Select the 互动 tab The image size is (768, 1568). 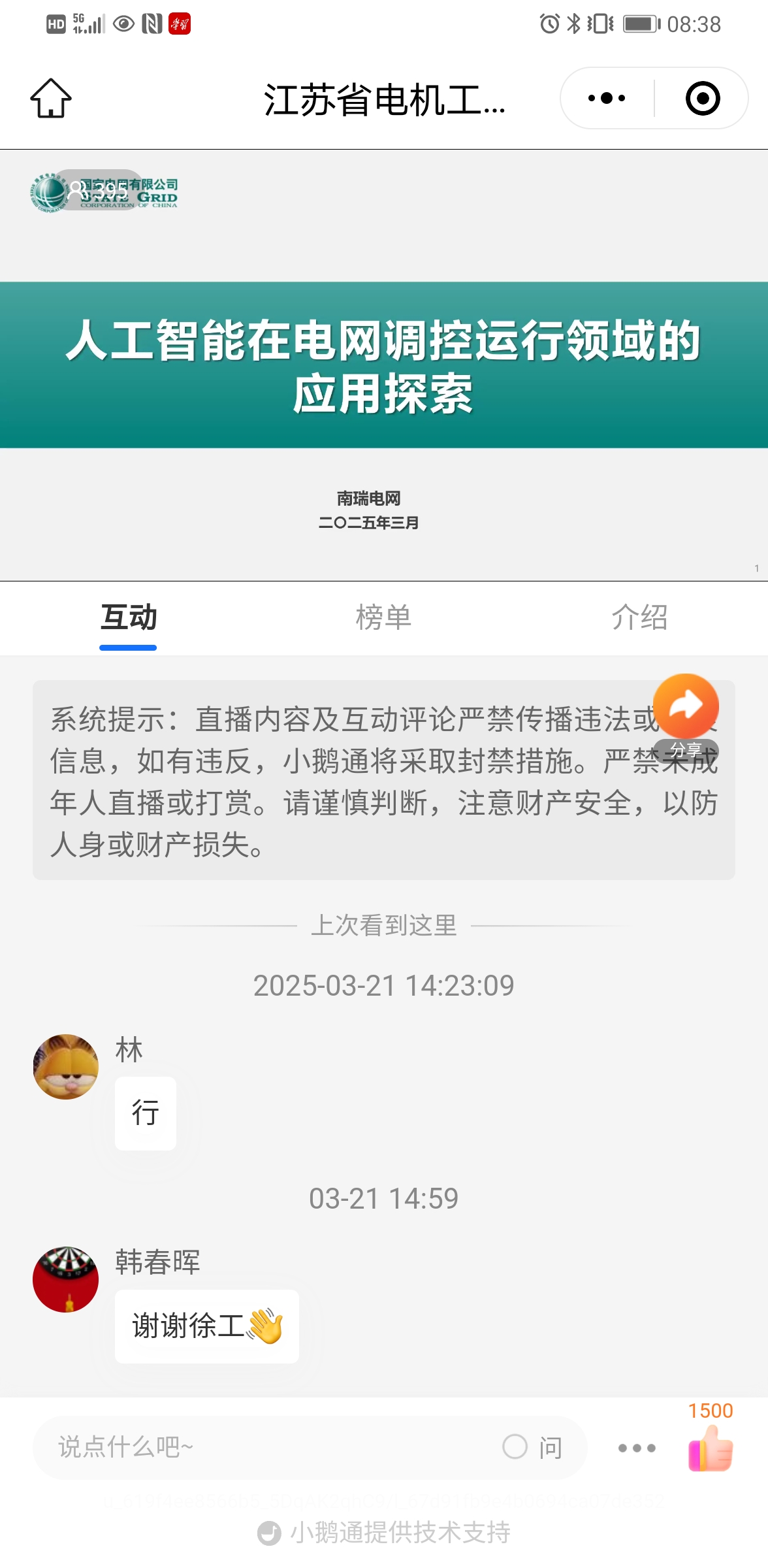point(129,617)
